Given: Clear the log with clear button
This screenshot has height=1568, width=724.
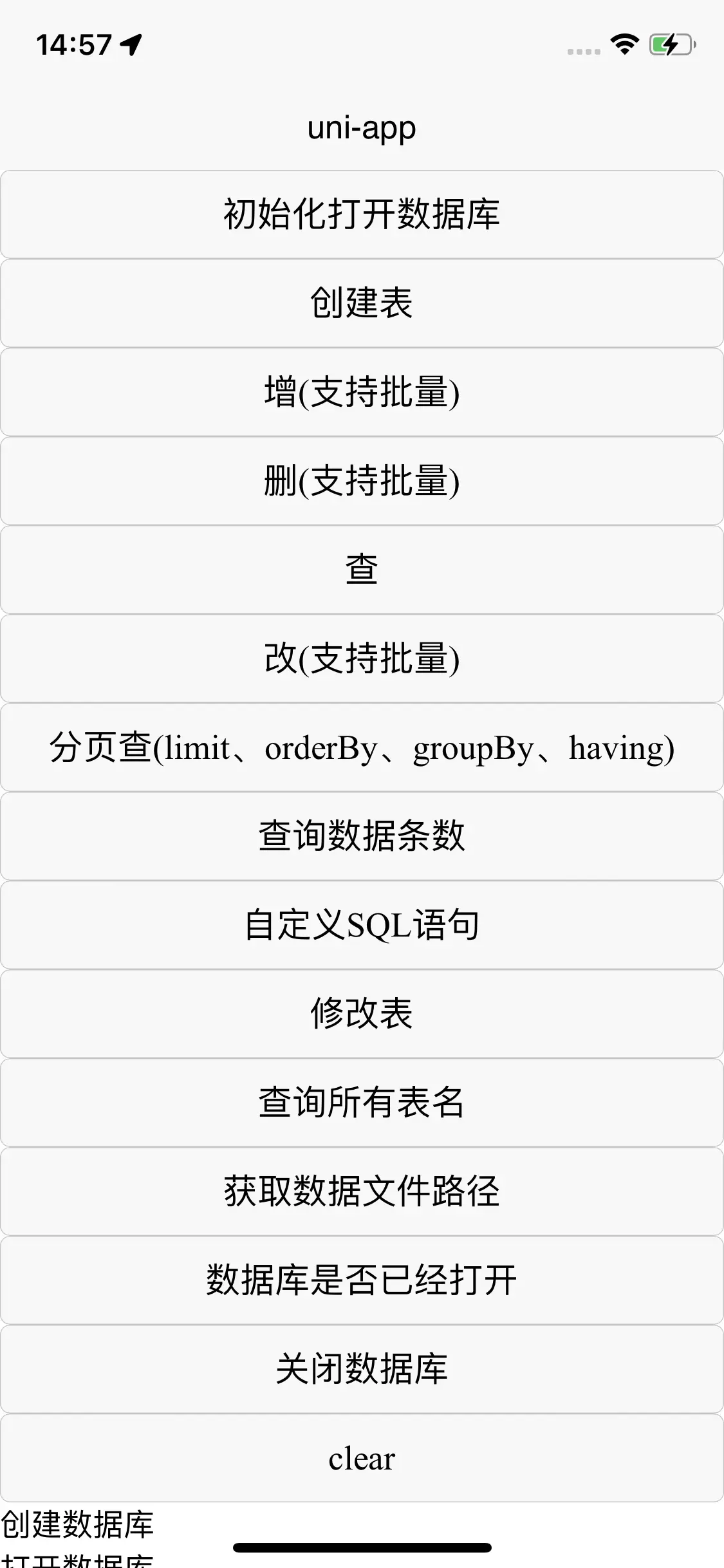Looking at the screenshot, I should [362, 1458].
